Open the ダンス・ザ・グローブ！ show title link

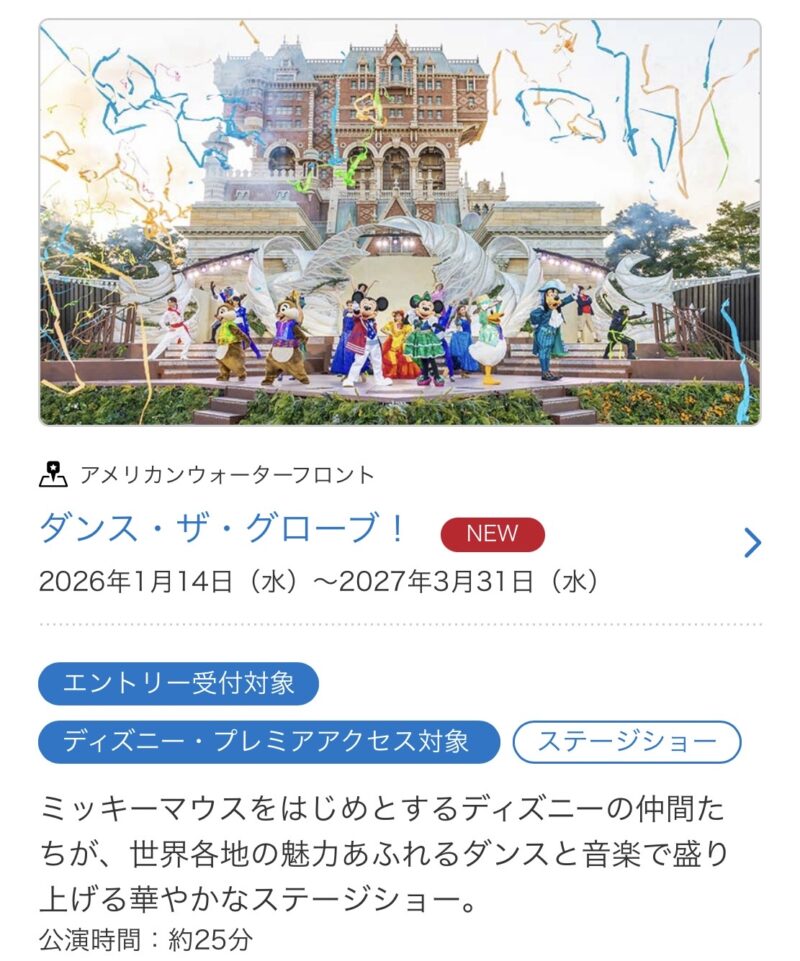[222, 529]
